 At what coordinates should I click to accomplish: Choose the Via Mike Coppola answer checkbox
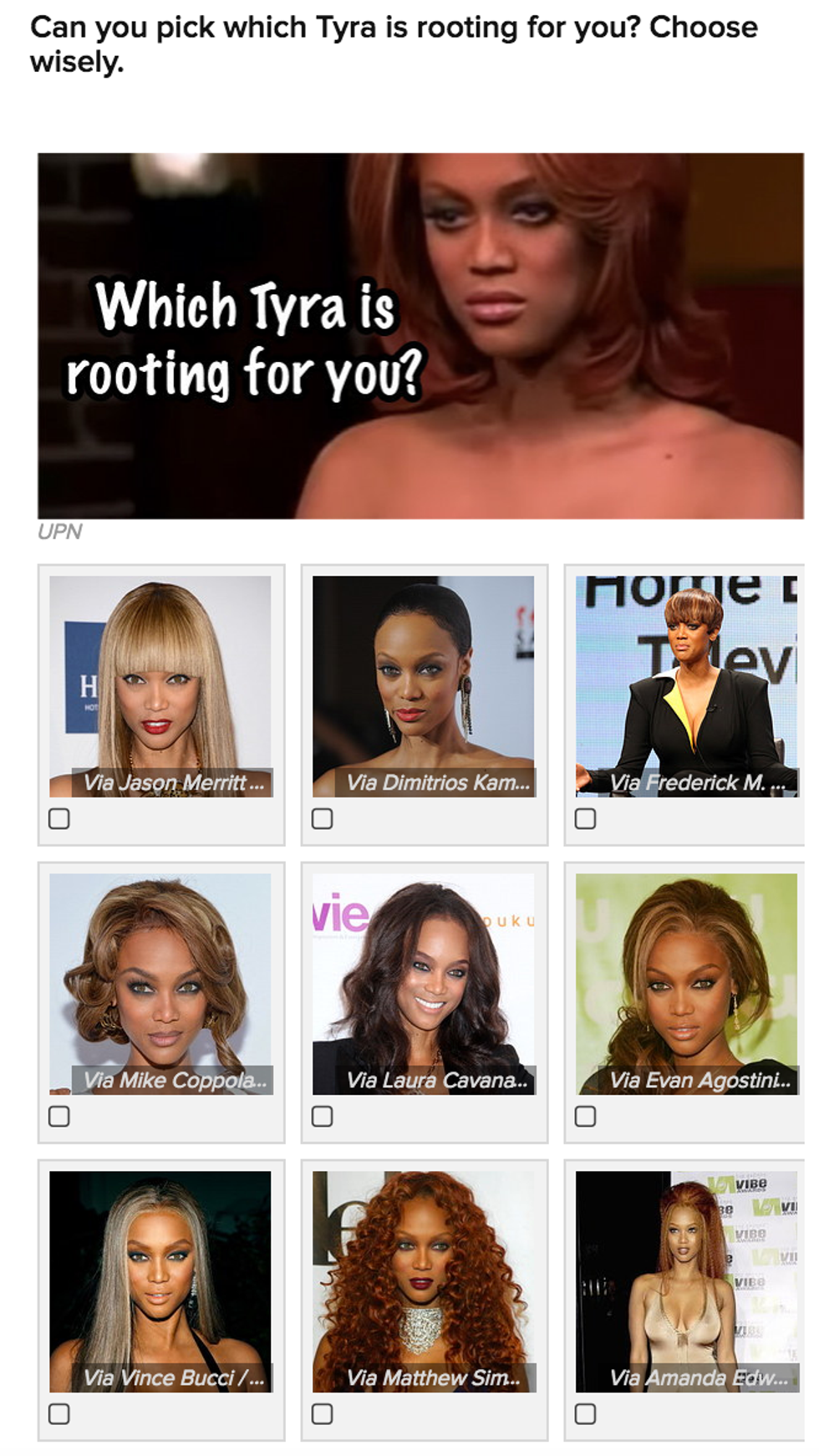pyautogui.click(x=59, y=1116)
